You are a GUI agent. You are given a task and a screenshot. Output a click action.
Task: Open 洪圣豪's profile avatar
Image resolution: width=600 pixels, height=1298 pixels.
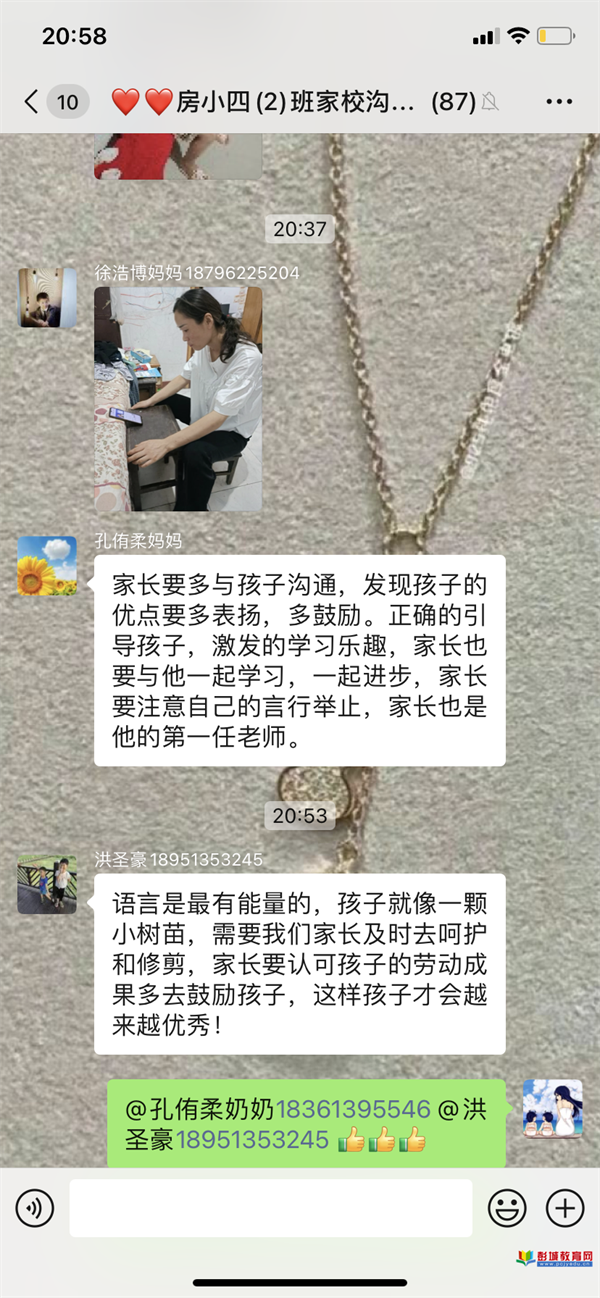tap(47, 884)
